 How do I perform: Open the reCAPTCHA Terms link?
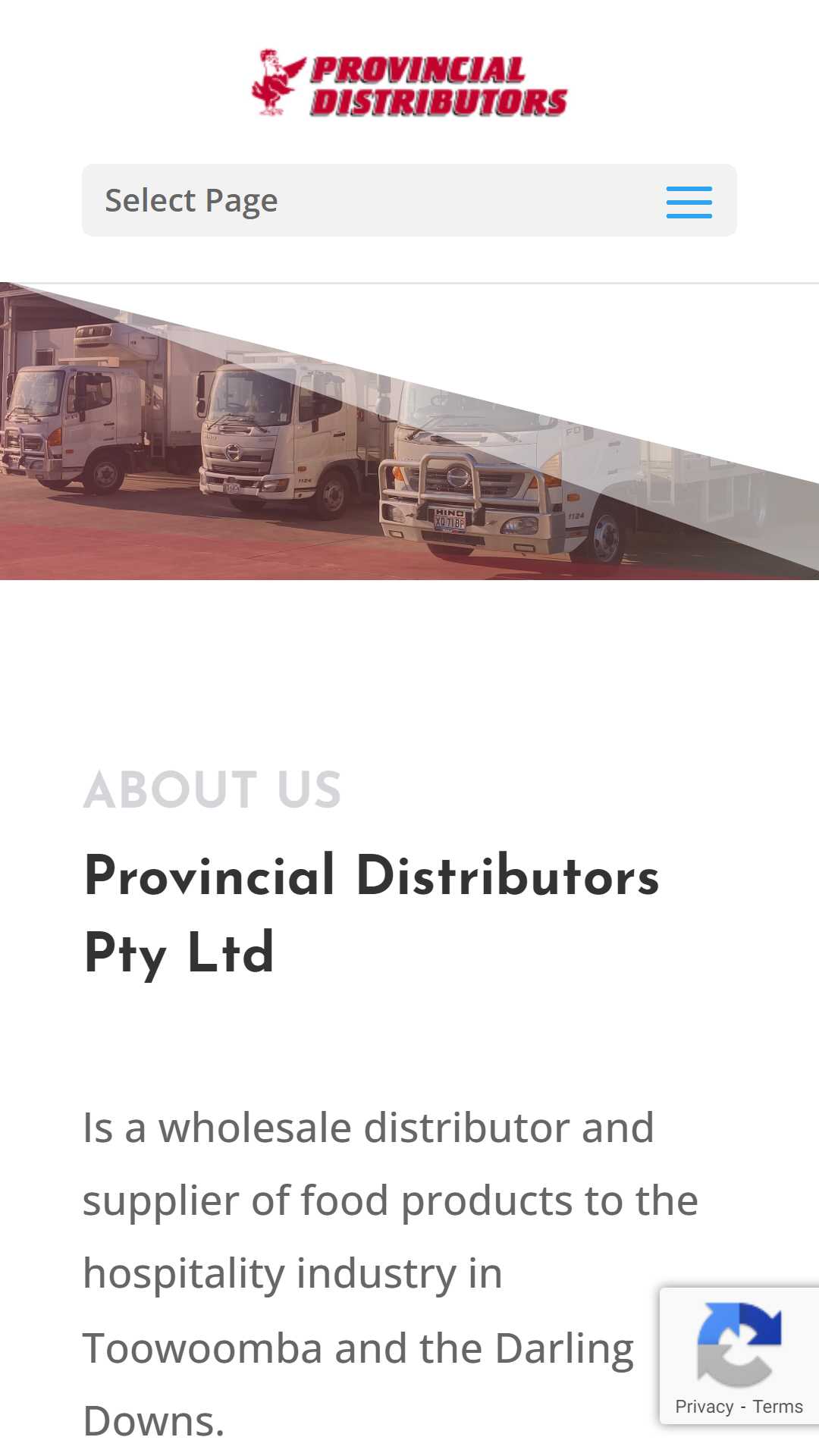click(x=777, y=1407)
